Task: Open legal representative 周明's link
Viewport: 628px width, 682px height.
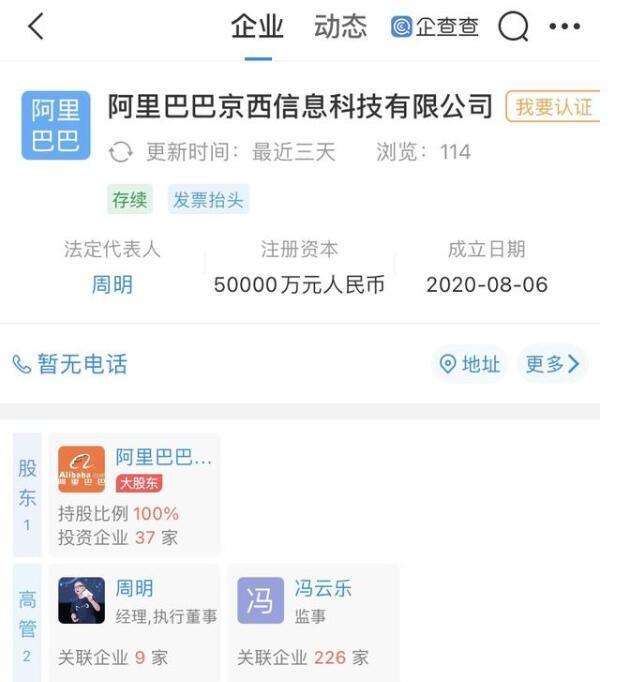Action: point(112,285)
